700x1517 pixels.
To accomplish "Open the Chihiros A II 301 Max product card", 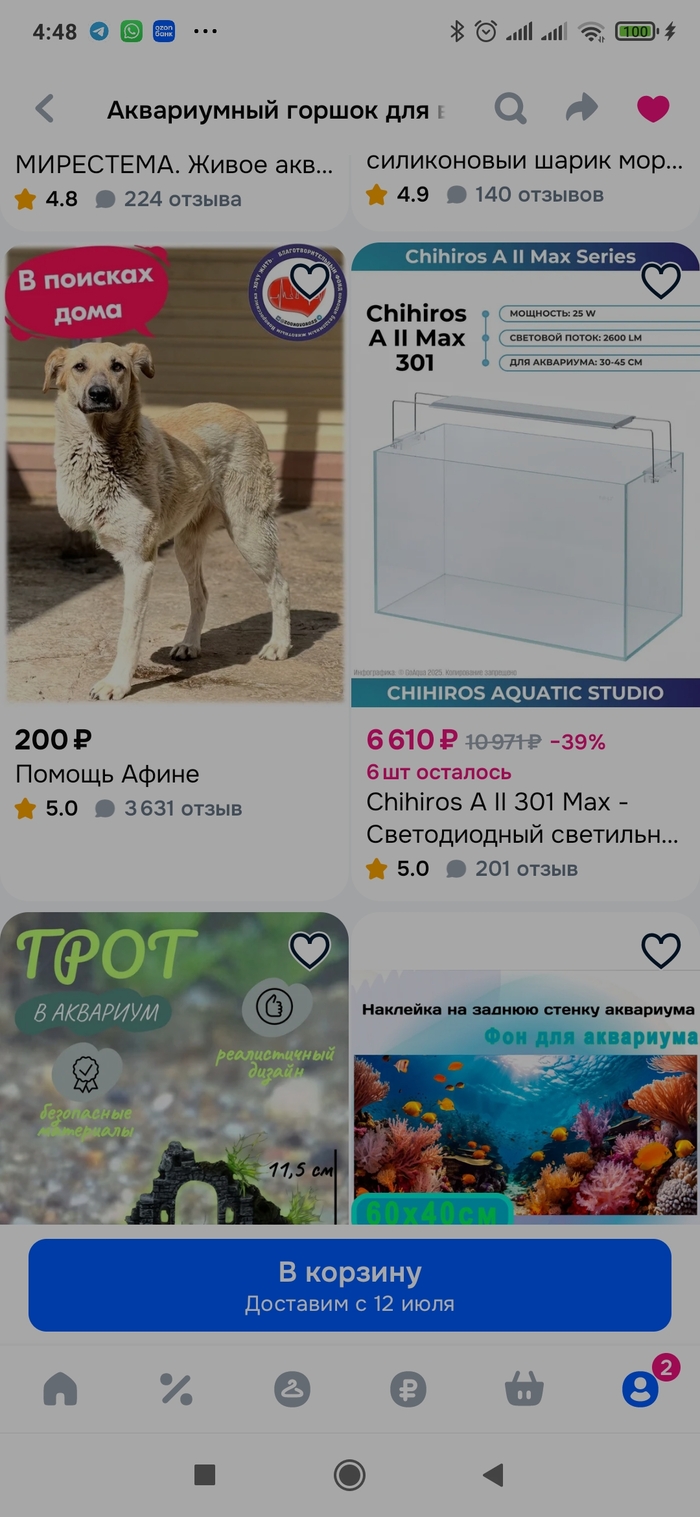I will coord(525,475).
